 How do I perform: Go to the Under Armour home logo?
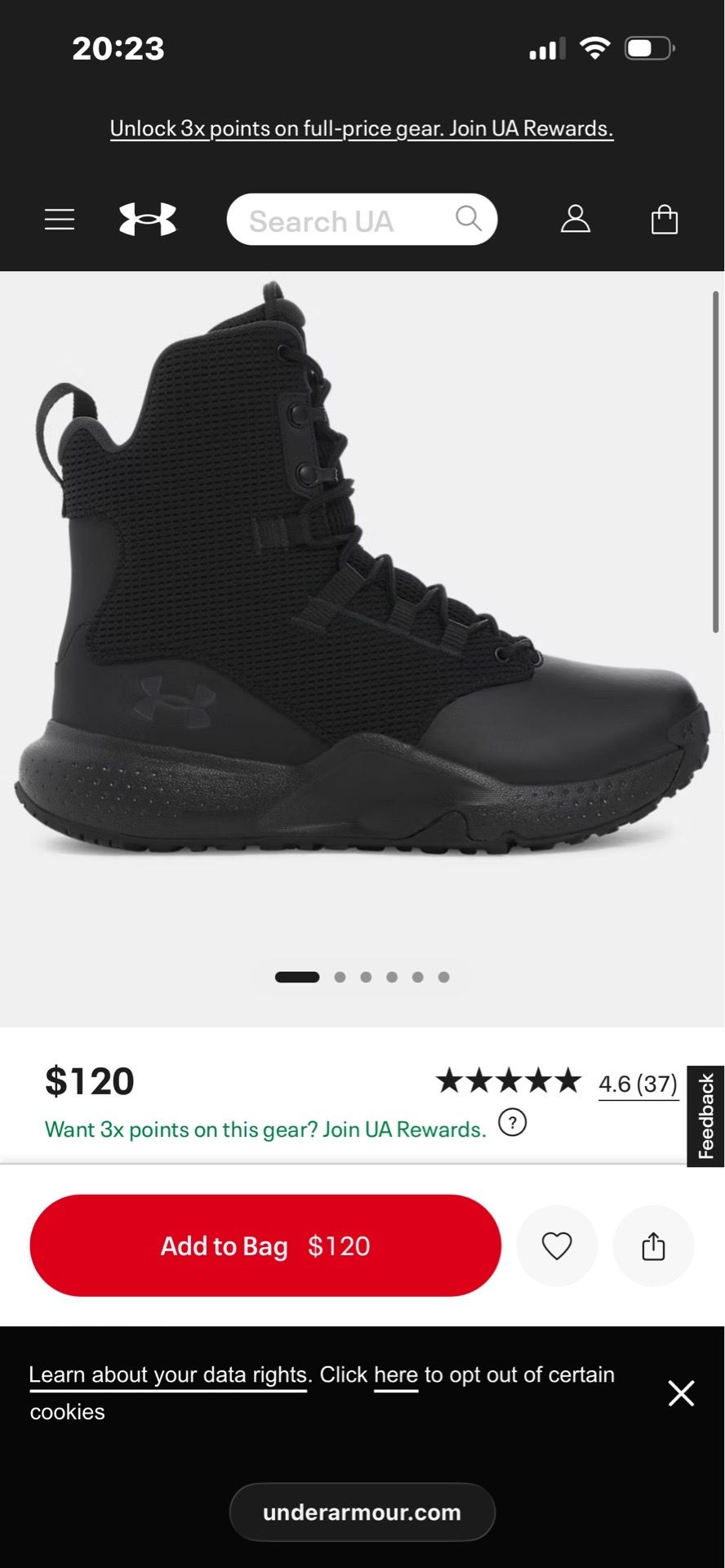click(148, 219)
